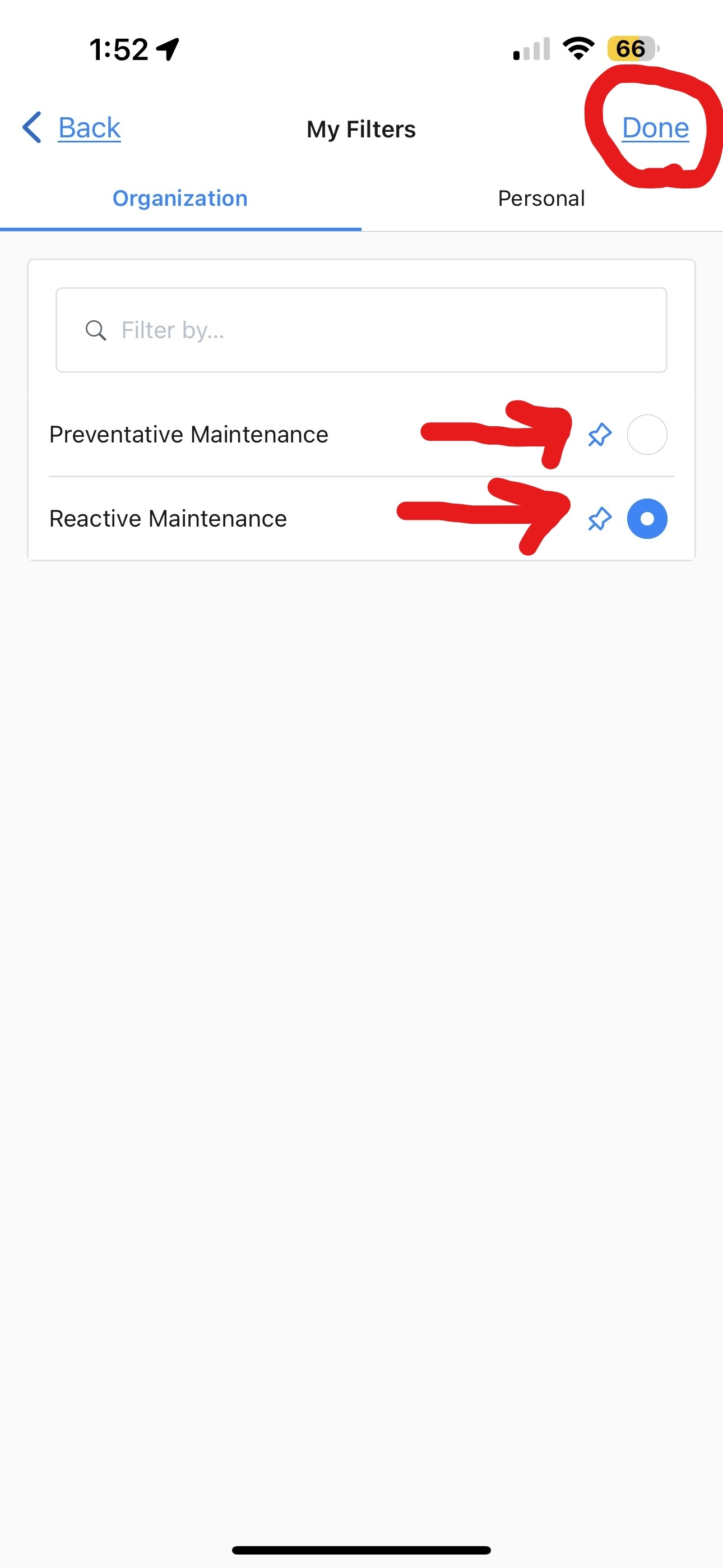
Task: Tap Done to apply filters
Action: (x=655, y=128)
